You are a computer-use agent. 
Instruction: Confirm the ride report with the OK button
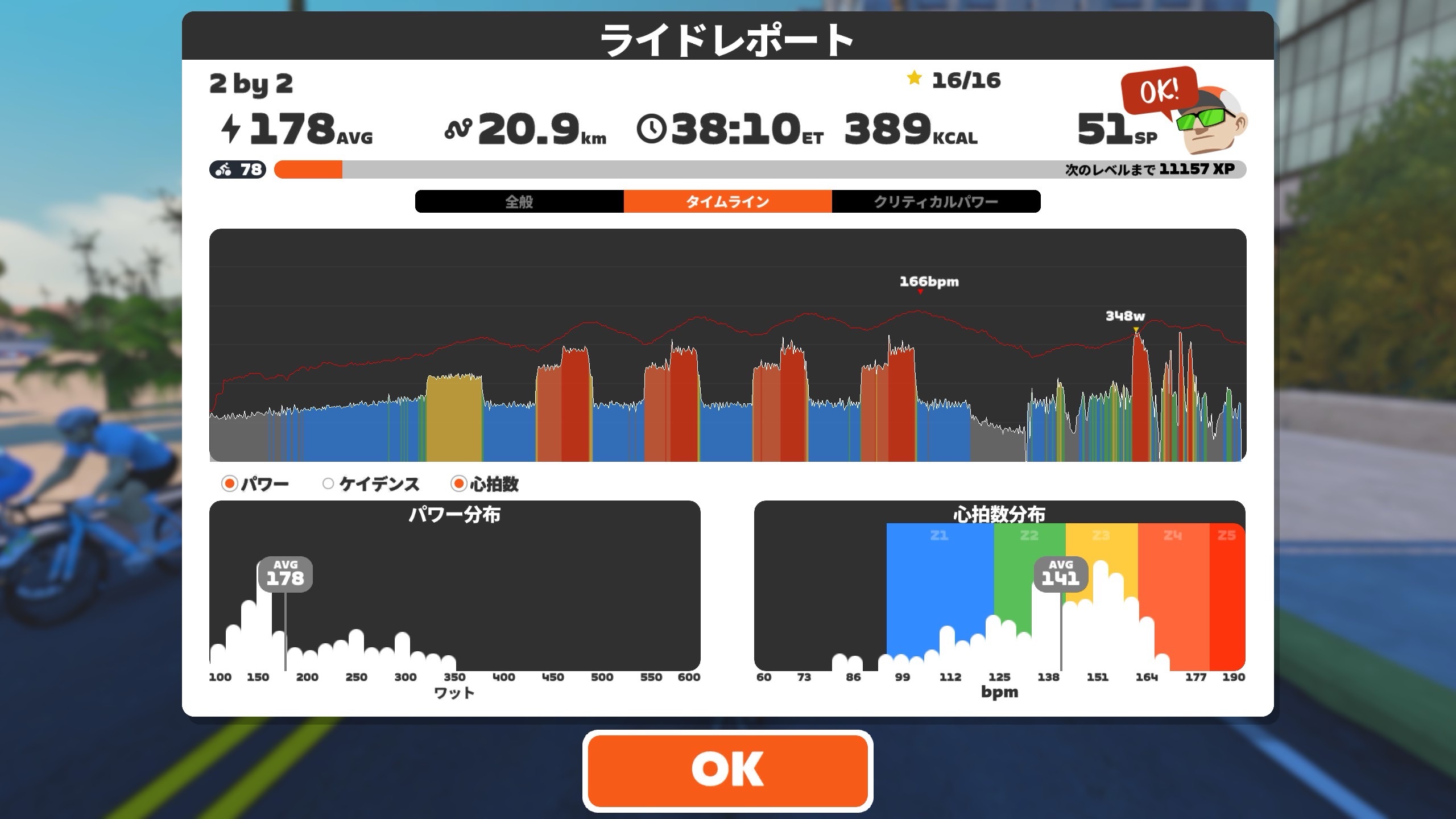click(727, 770)
